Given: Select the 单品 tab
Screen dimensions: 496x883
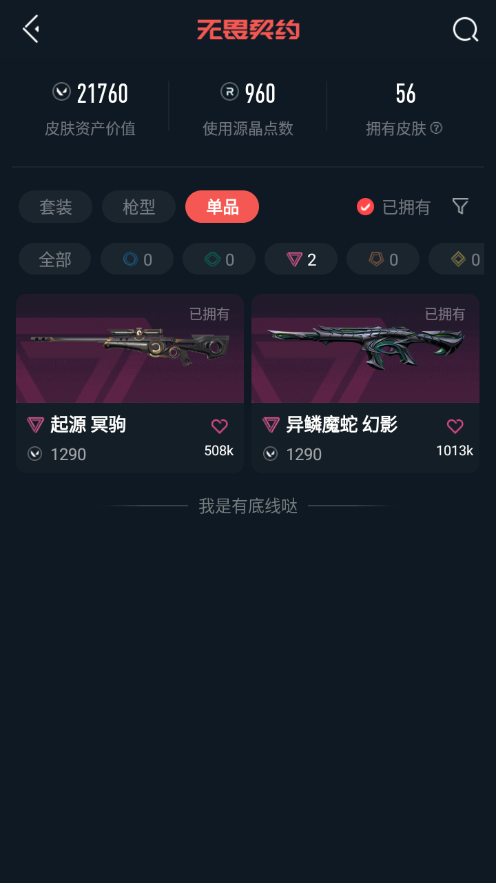Looking at the screenshot, I should point(222,207).
